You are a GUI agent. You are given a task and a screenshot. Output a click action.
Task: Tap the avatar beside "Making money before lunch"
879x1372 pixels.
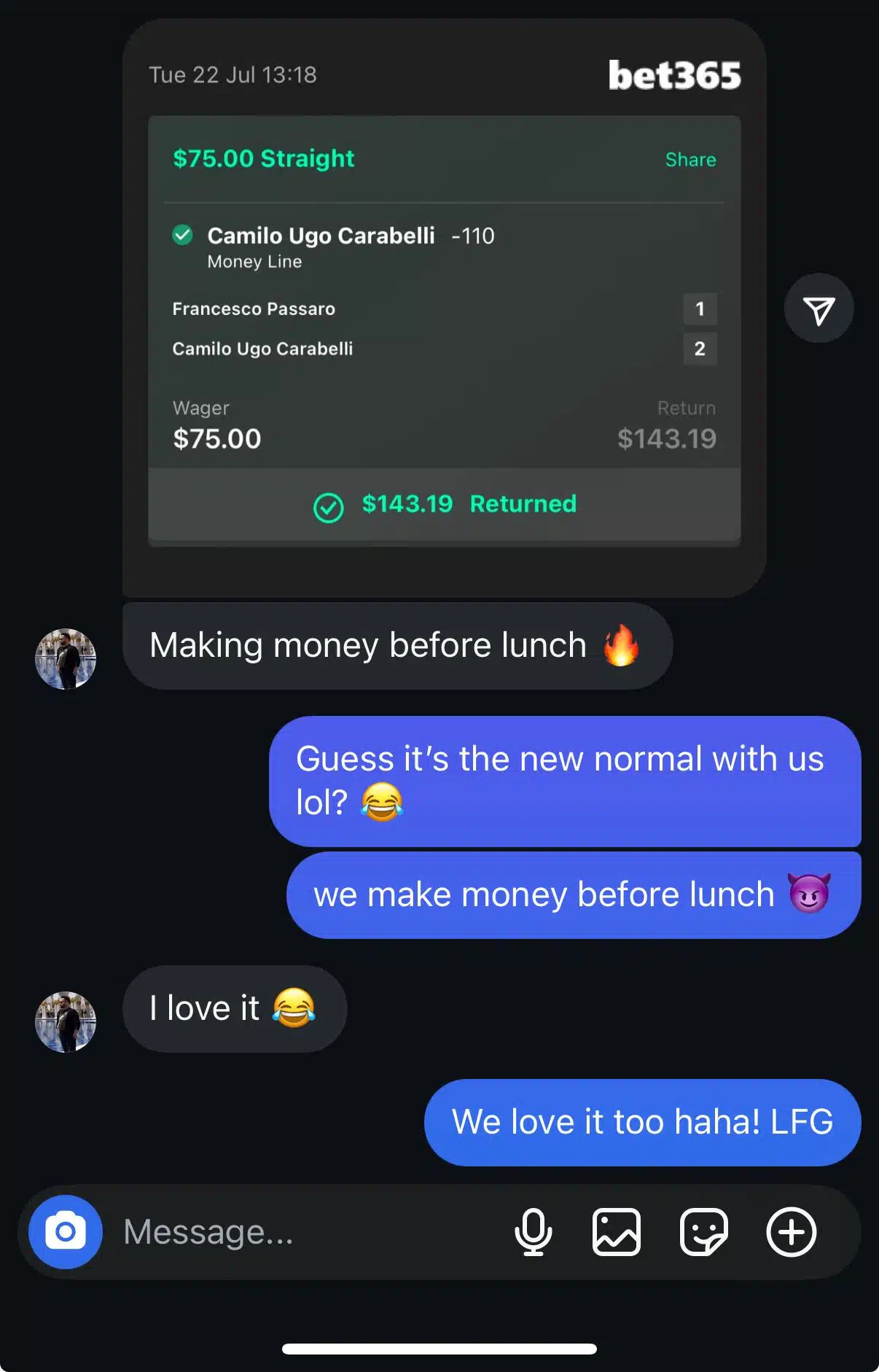[x=66, y=659]
